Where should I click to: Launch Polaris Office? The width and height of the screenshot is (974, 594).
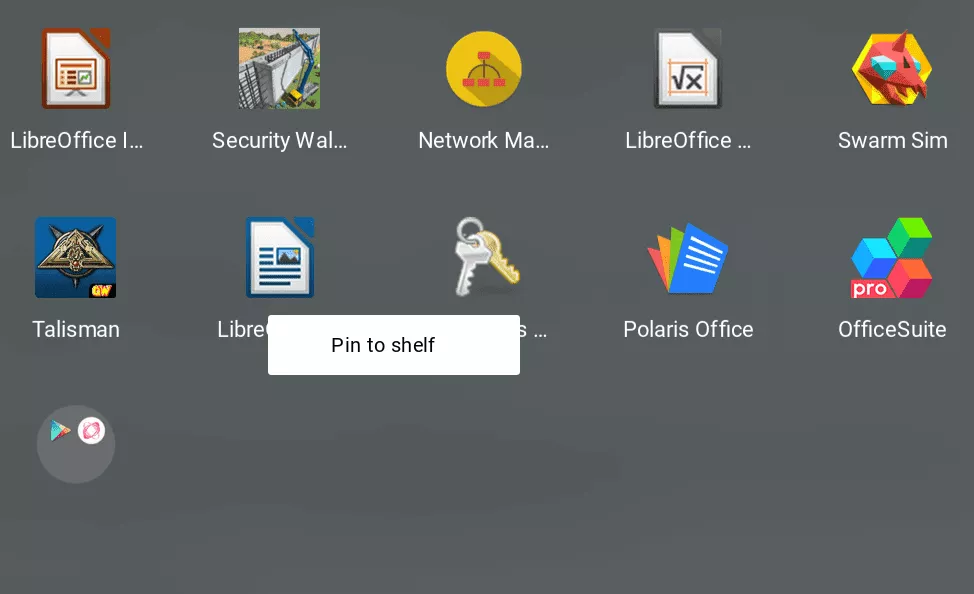point(688,258)
